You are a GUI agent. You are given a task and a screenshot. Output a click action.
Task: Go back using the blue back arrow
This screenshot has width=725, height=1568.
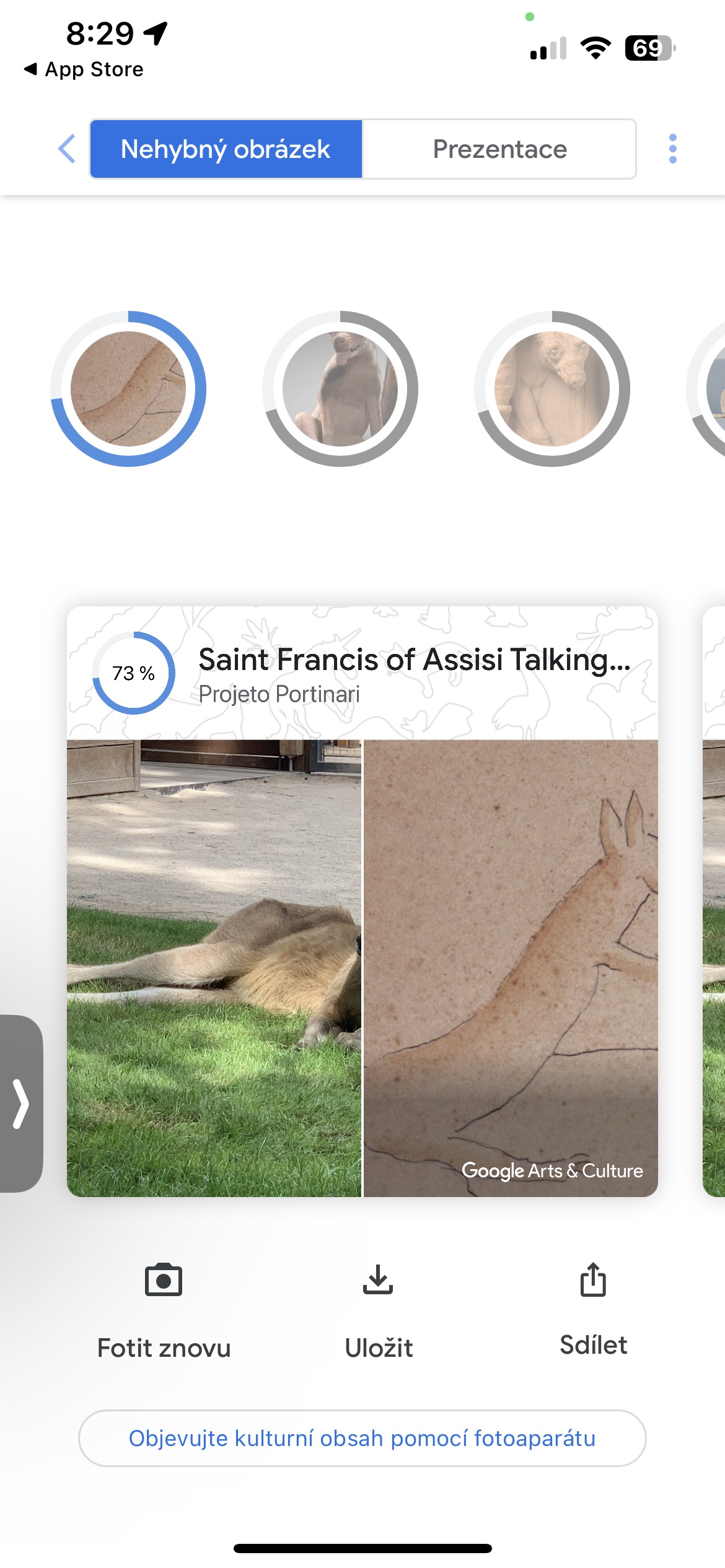click(67, 149)
